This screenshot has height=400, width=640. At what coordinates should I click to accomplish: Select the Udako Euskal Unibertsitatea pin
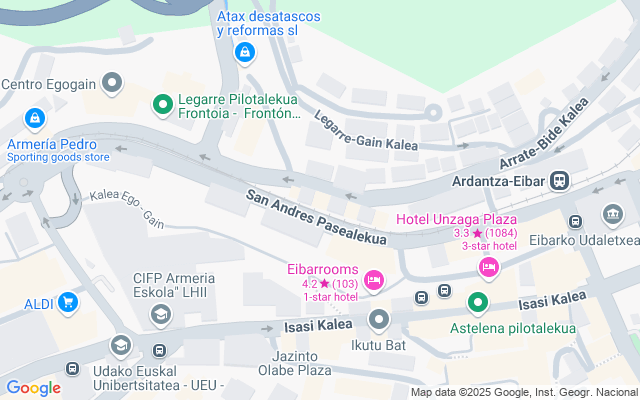121,346
